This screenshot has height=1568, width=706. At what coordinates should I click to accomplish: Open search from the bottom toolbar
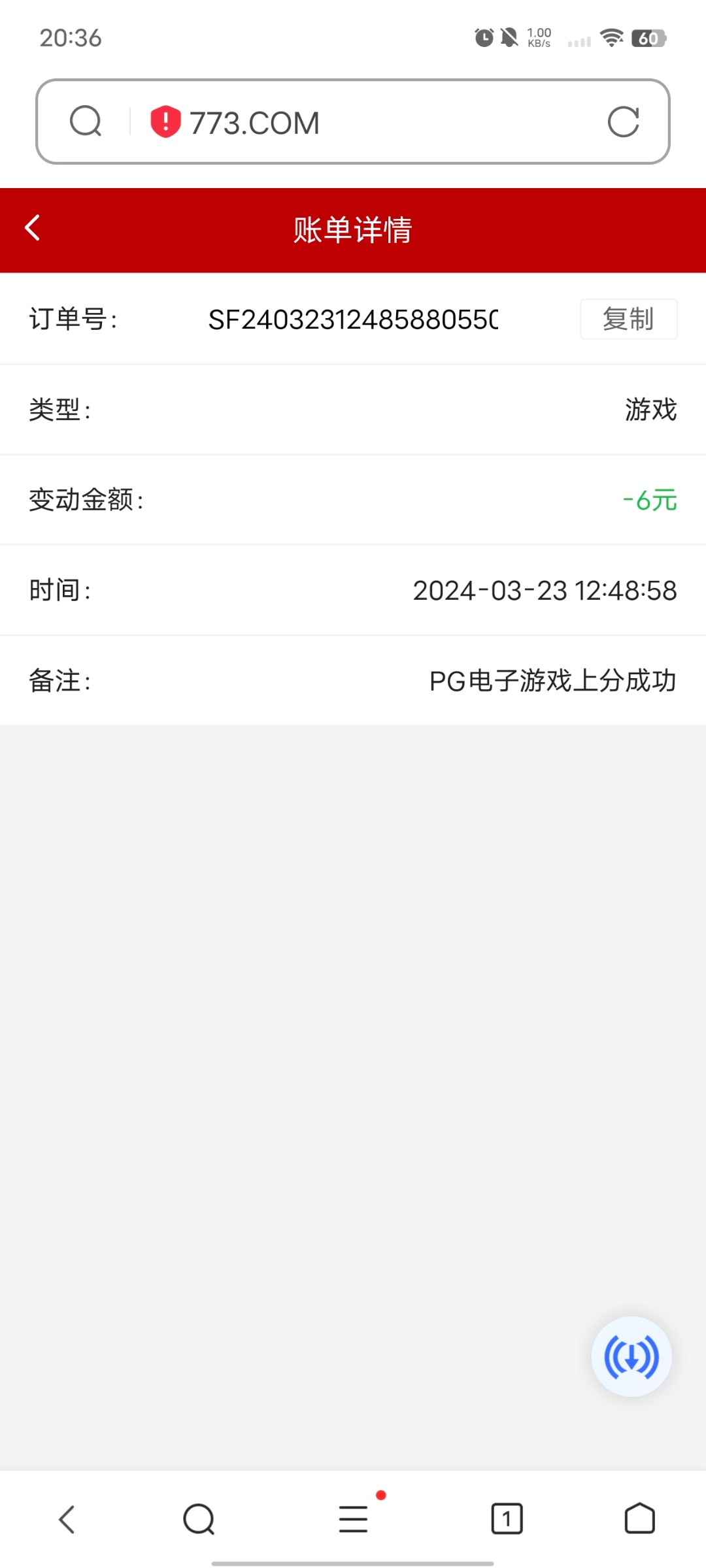coord(199,1519)
